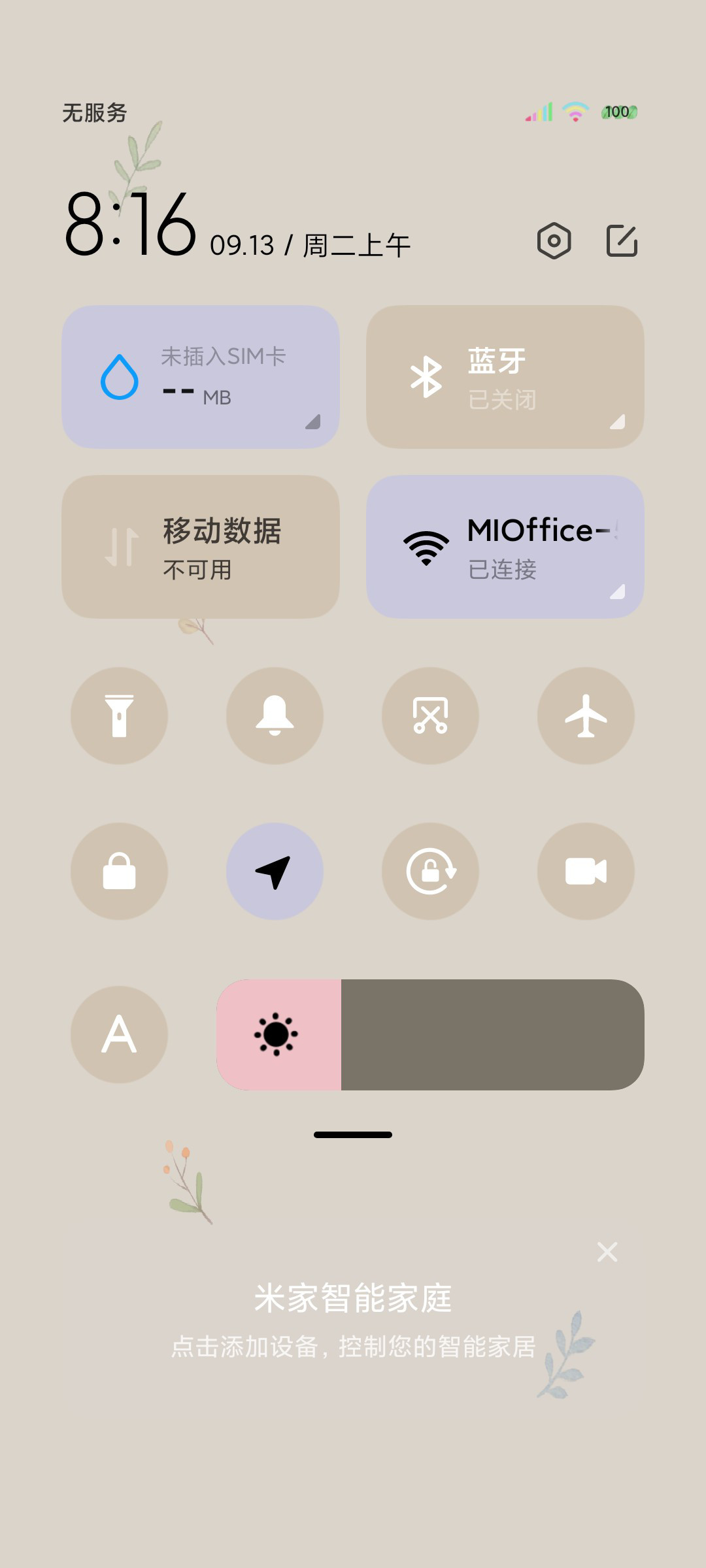This screenshot has height=1568, width=706.
Task: Tap the brightness slider with sun icon
Action: tap(430, 1035)
